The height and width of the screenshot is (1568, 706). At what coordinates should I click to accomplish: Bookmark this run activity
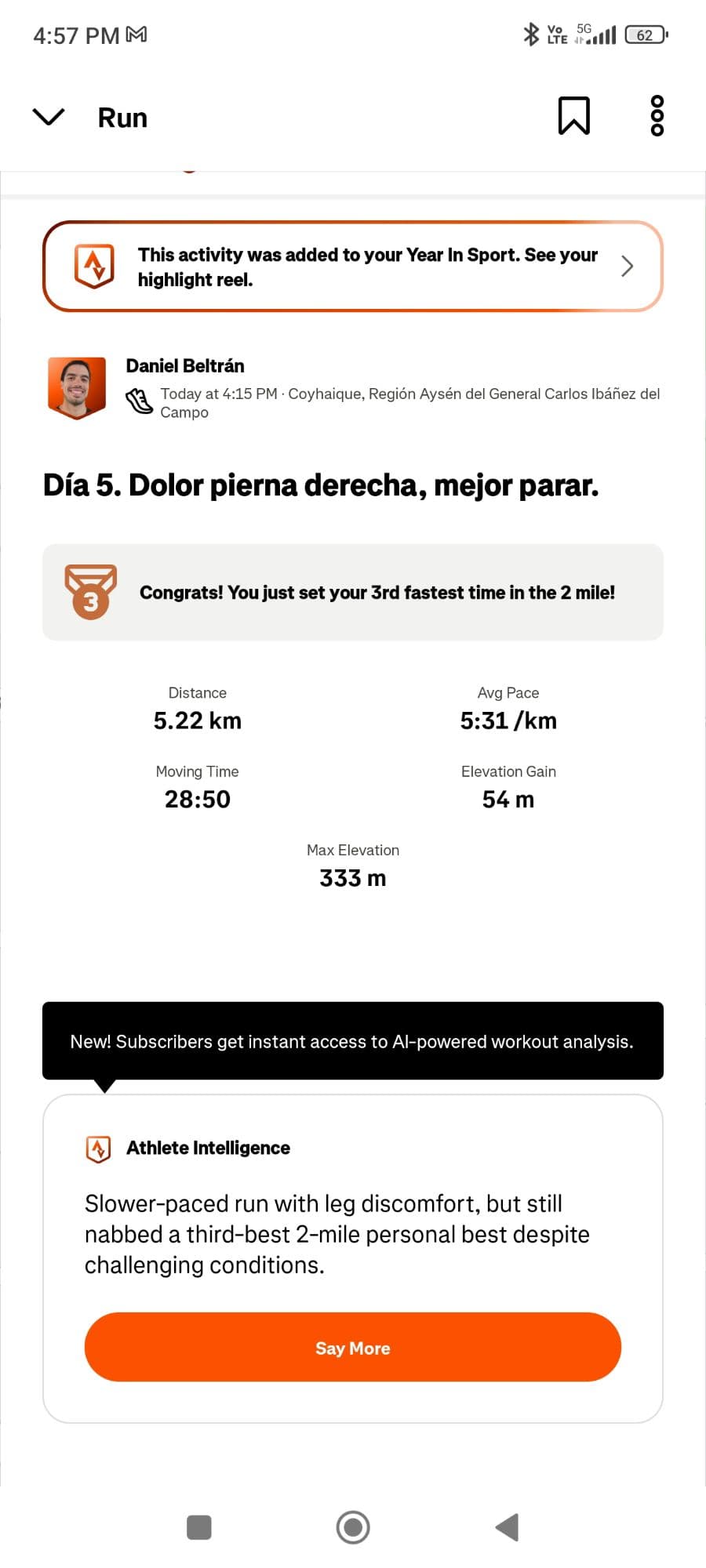[573, 116]
